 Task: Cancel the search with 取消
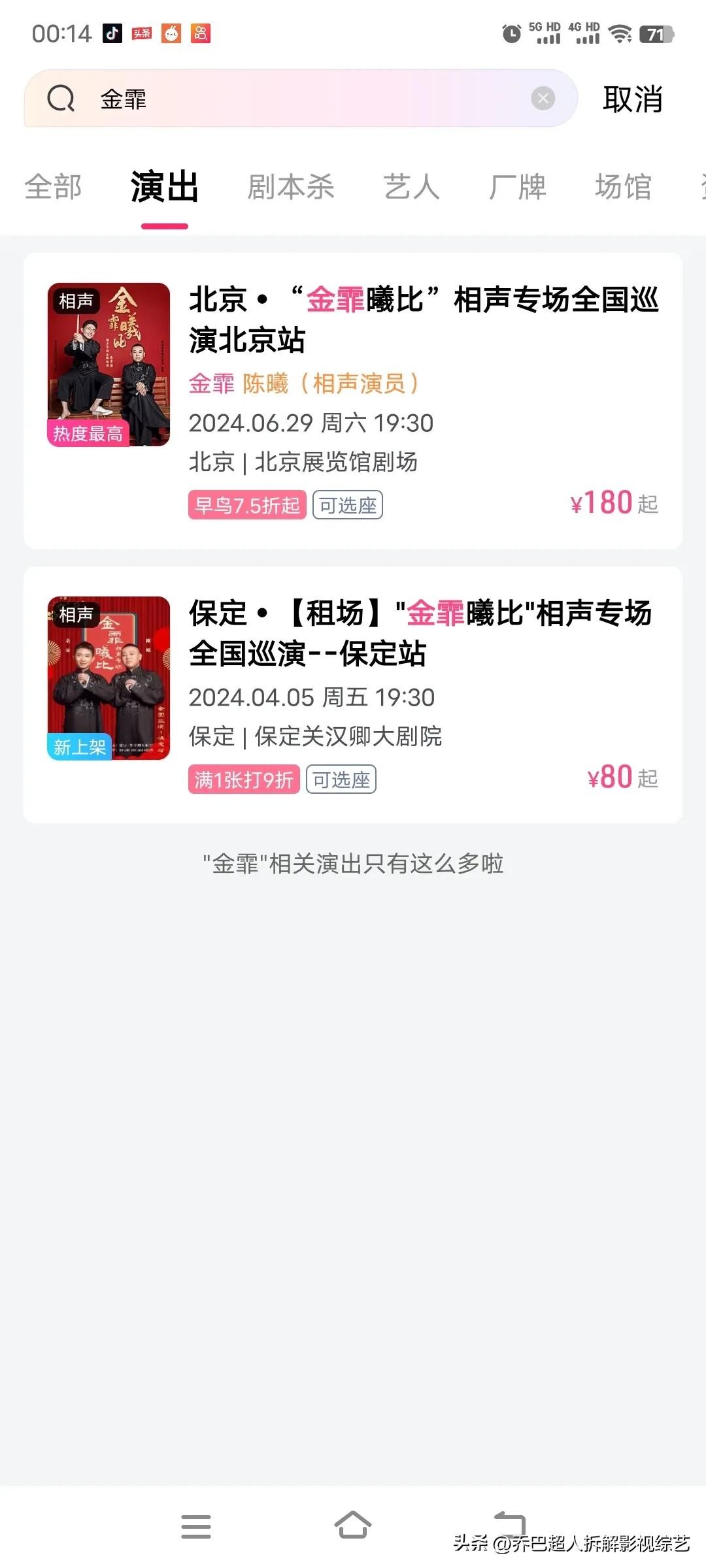(x=632, y=99)
